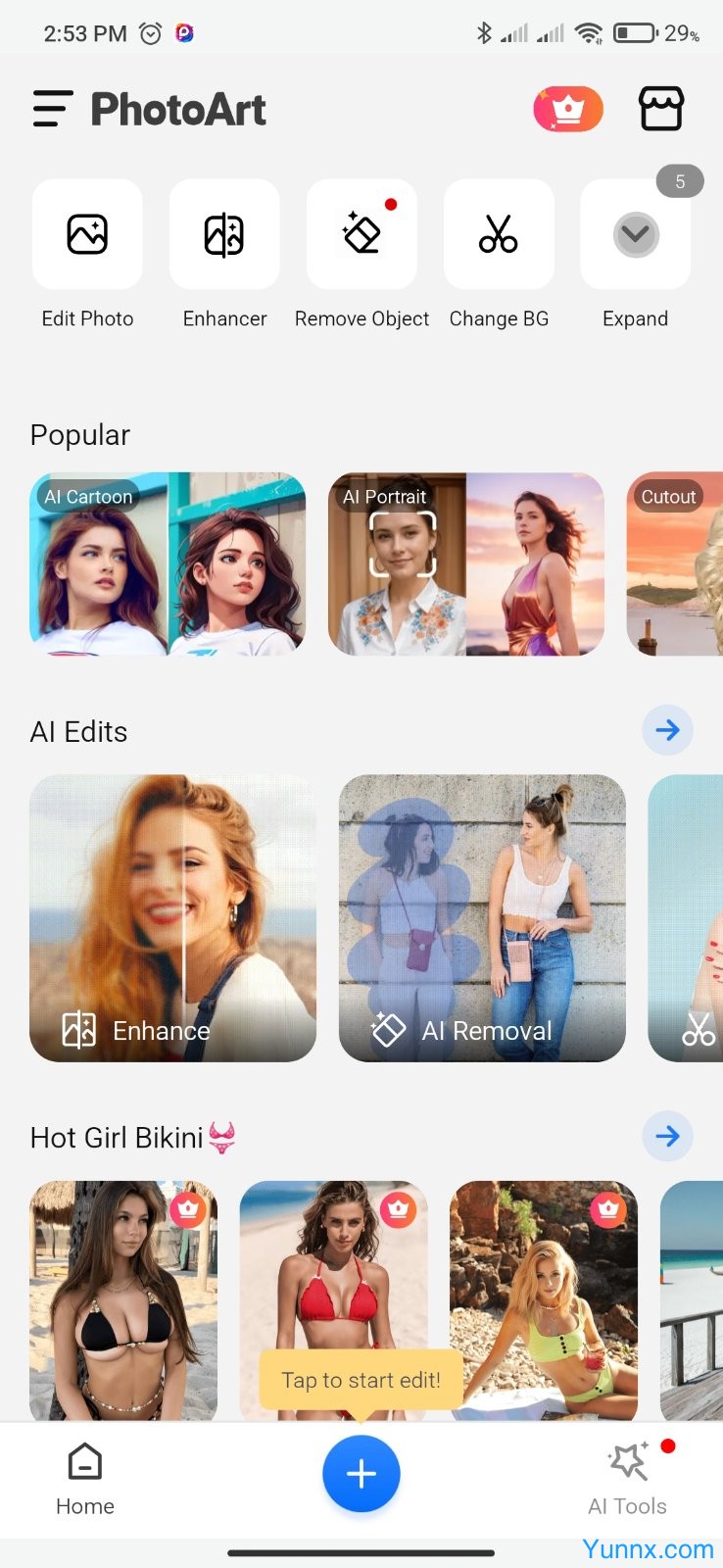Start a new edit with plus button
The image size is (723, 1568).
coord(361,1473)
